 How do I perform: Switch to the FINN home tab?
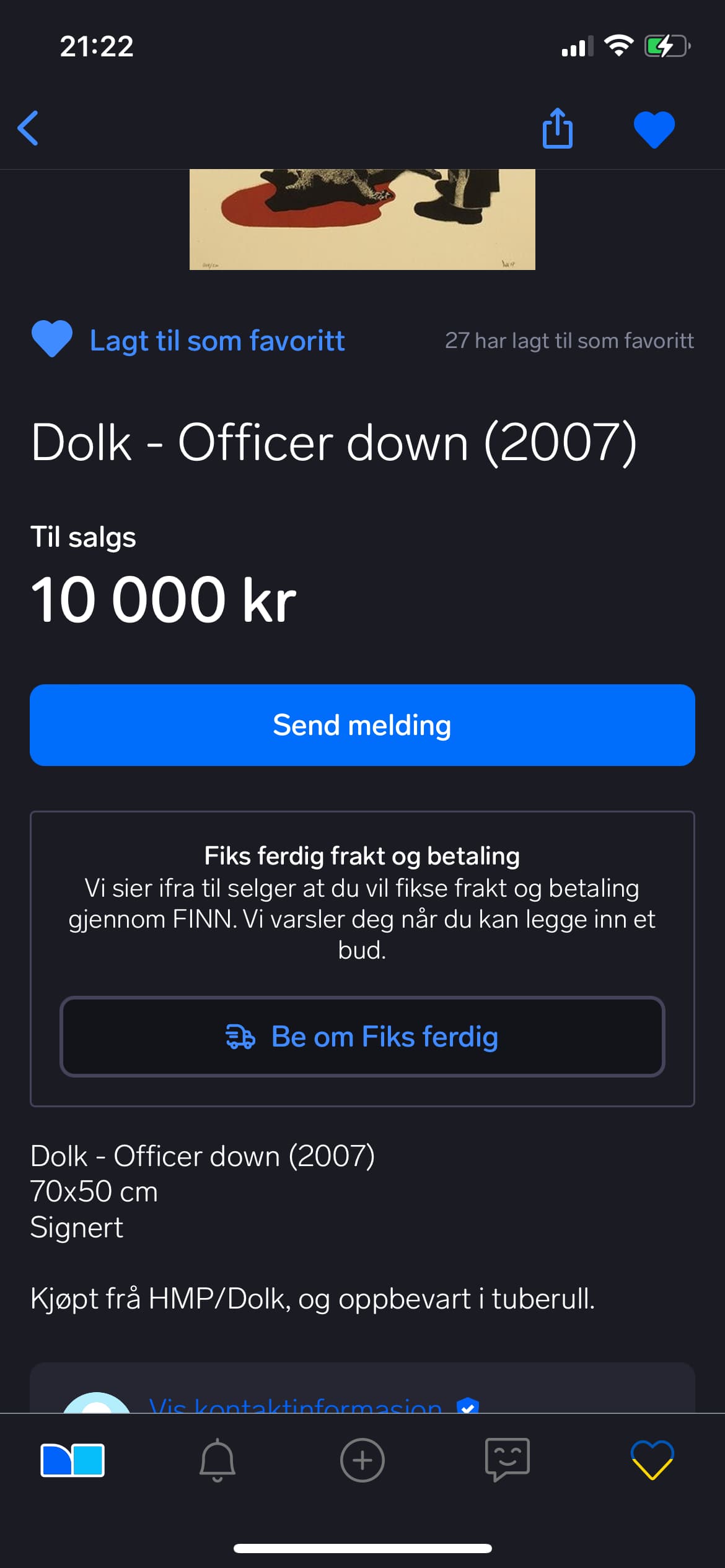tap(72, 1460)
